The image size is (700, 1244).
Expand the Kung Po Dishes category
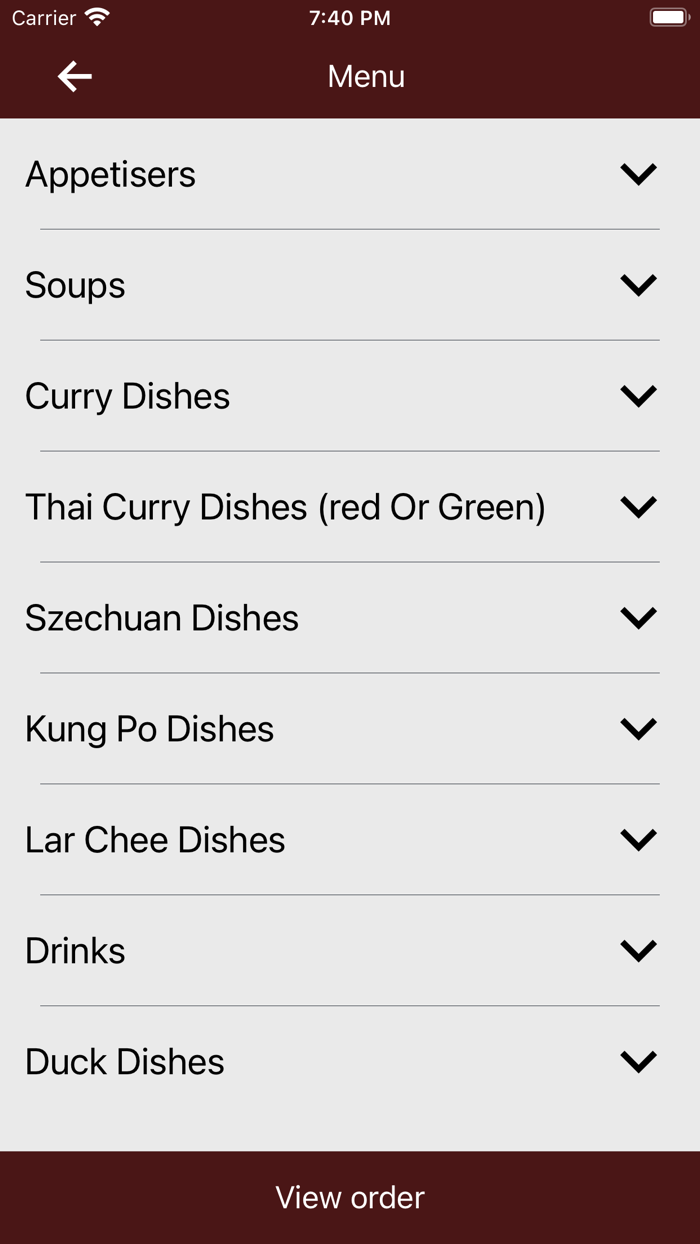coord(350,729)
